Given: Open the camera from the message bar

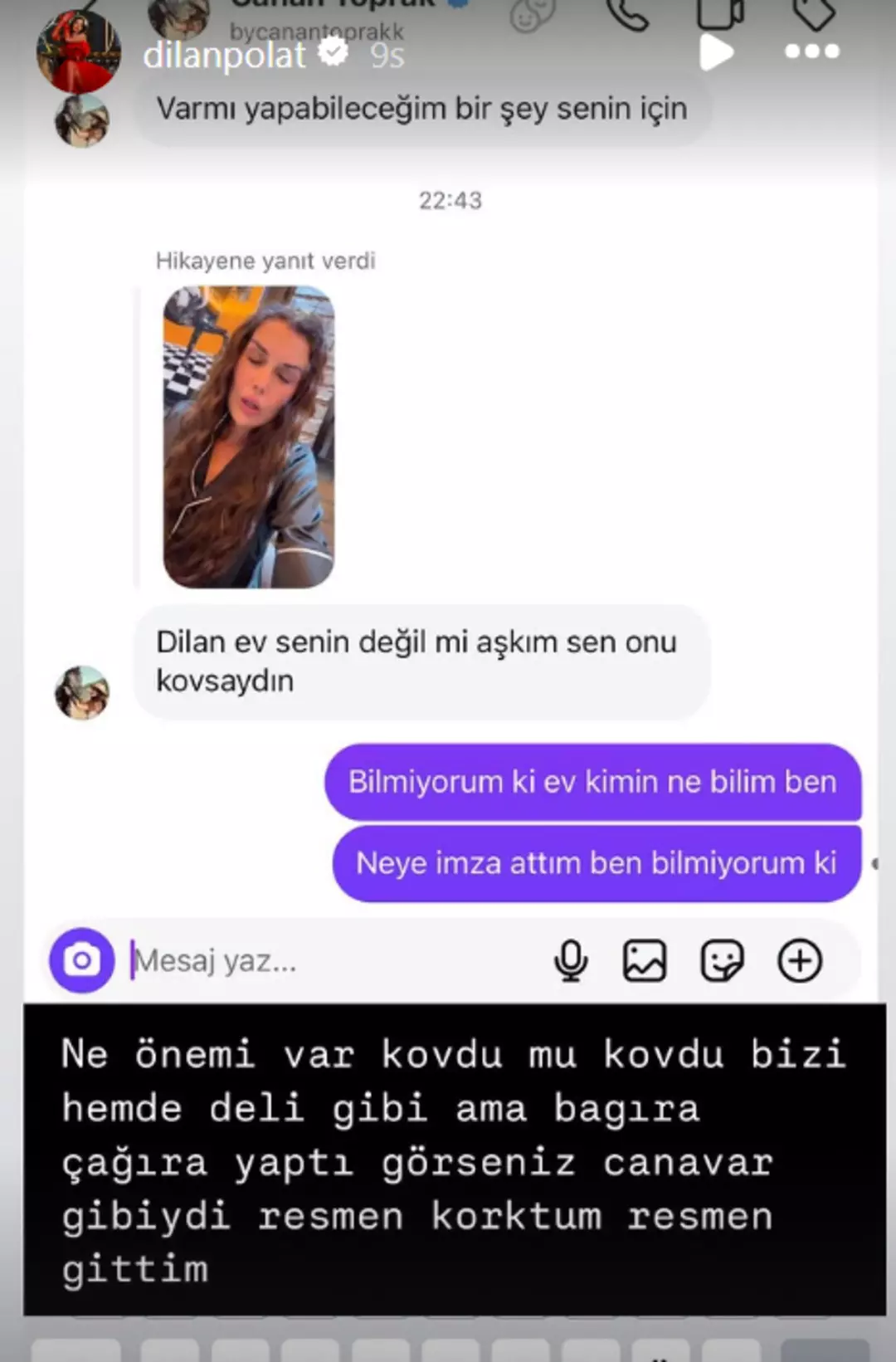Looking at the screenshot, I should pyautogui.click(x=81, y=959).
